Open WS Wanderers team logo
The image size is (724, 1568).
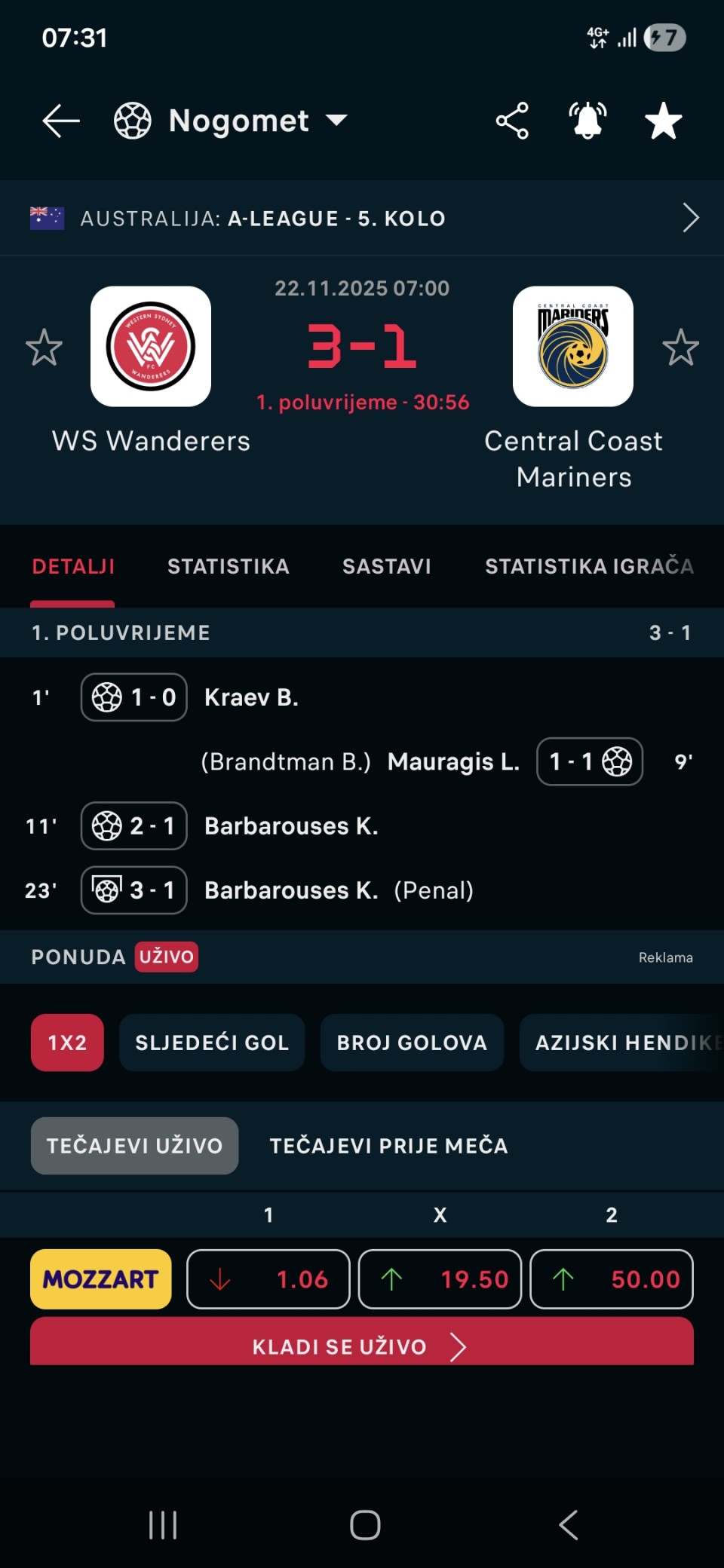(x=151, y=347)
